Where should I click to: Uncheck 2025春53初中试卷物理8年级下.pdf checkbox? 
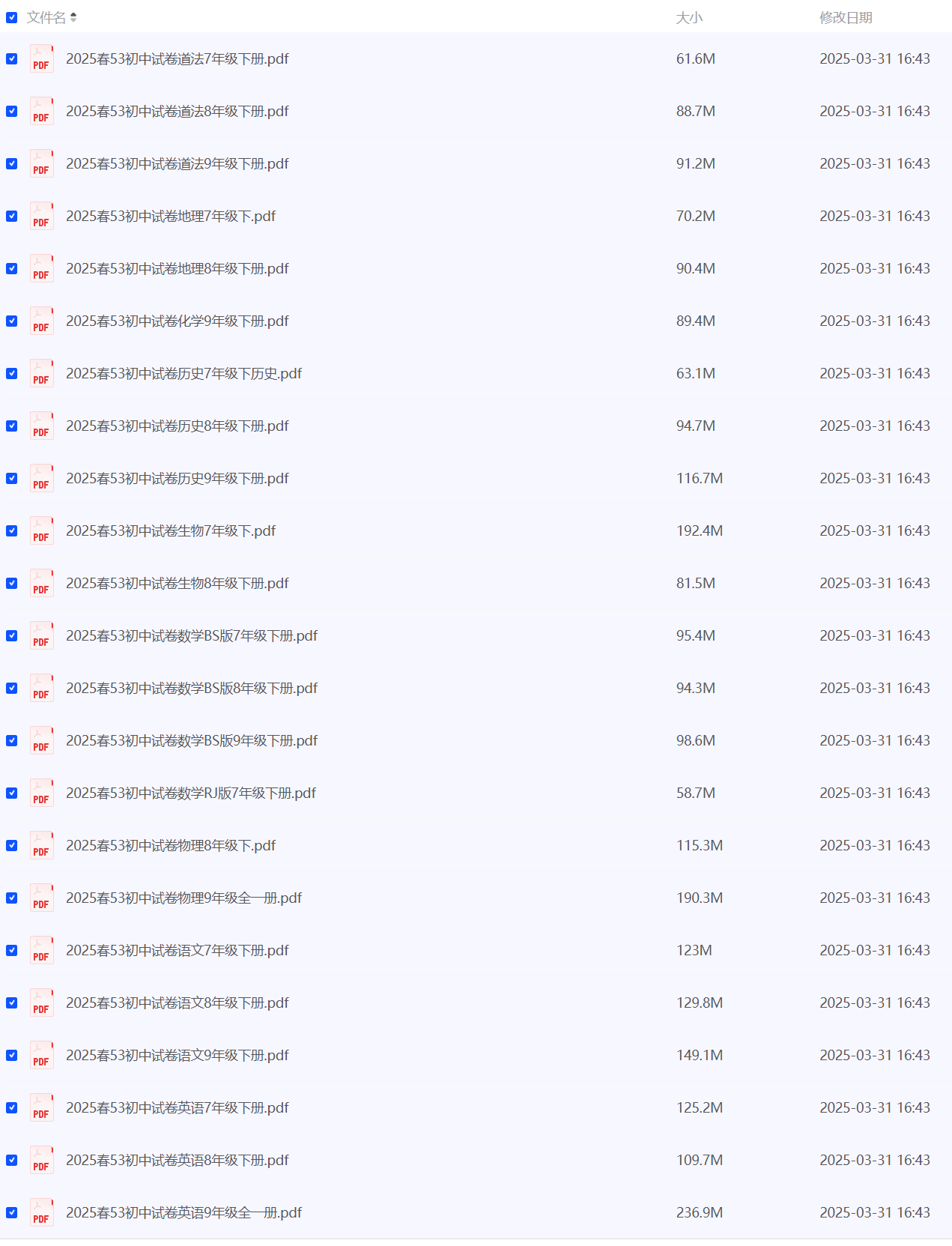[12, 845]
